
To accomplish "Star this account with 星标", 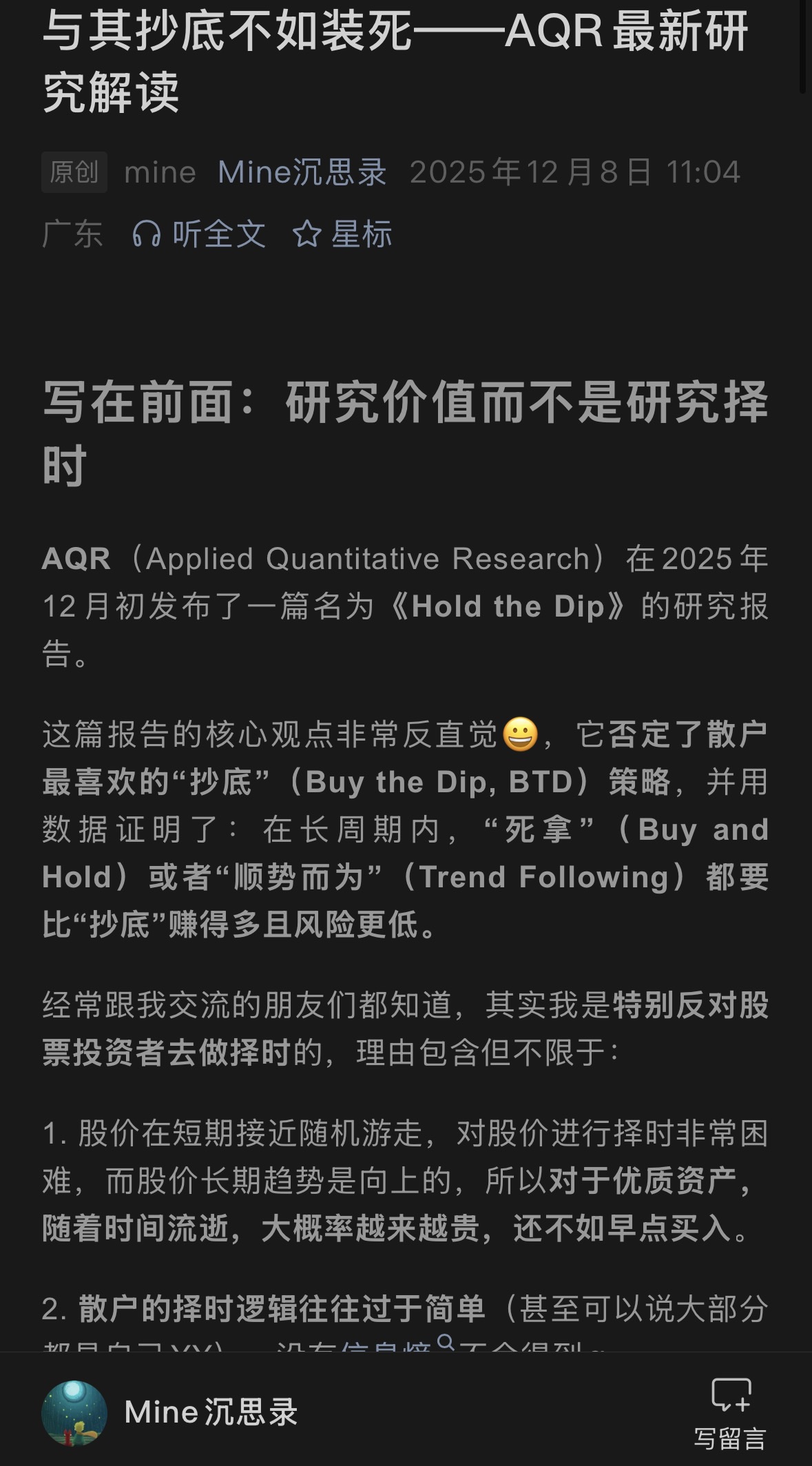I will coord(342,234).
